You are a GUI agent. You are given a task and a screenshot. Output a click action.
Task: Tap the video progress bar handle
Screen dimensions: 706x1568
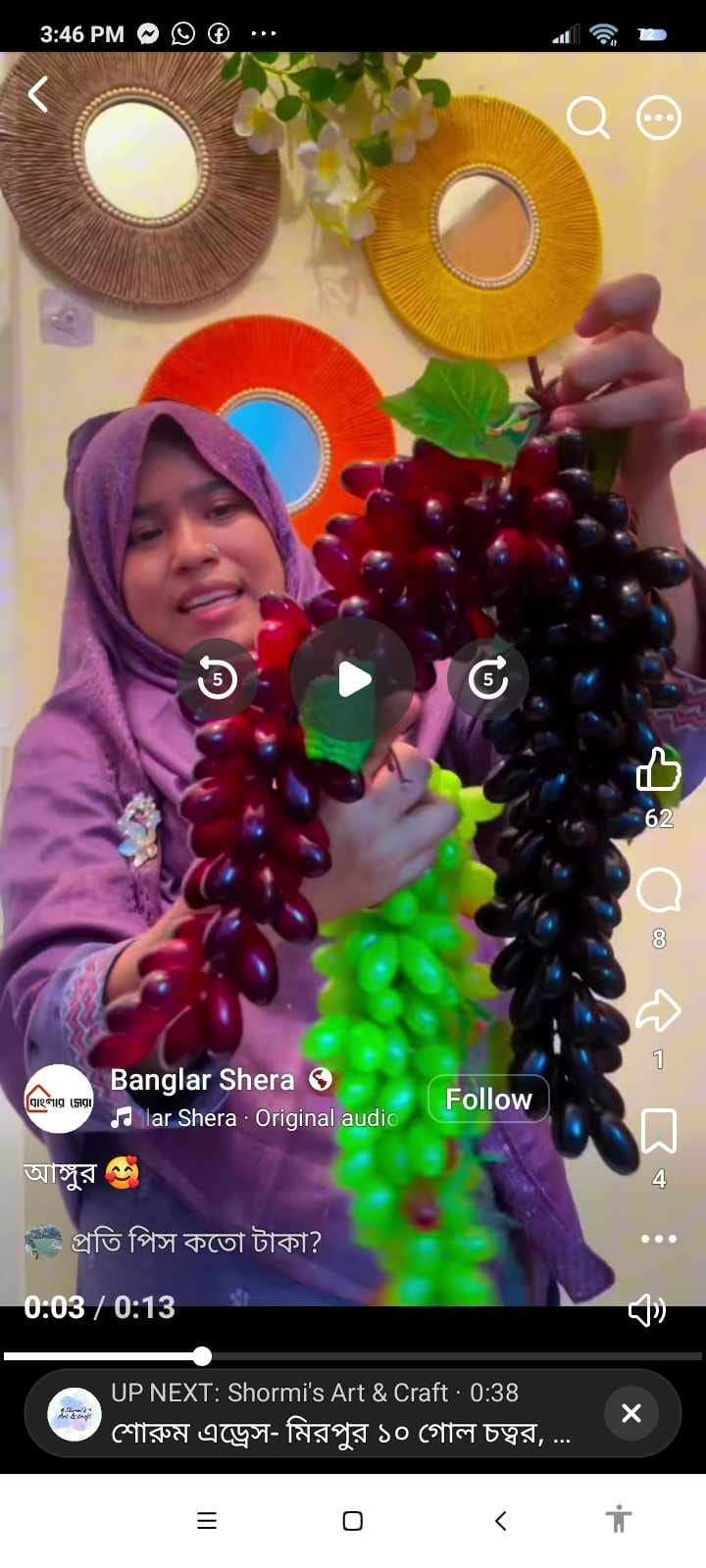click(x=202, y=1356)
